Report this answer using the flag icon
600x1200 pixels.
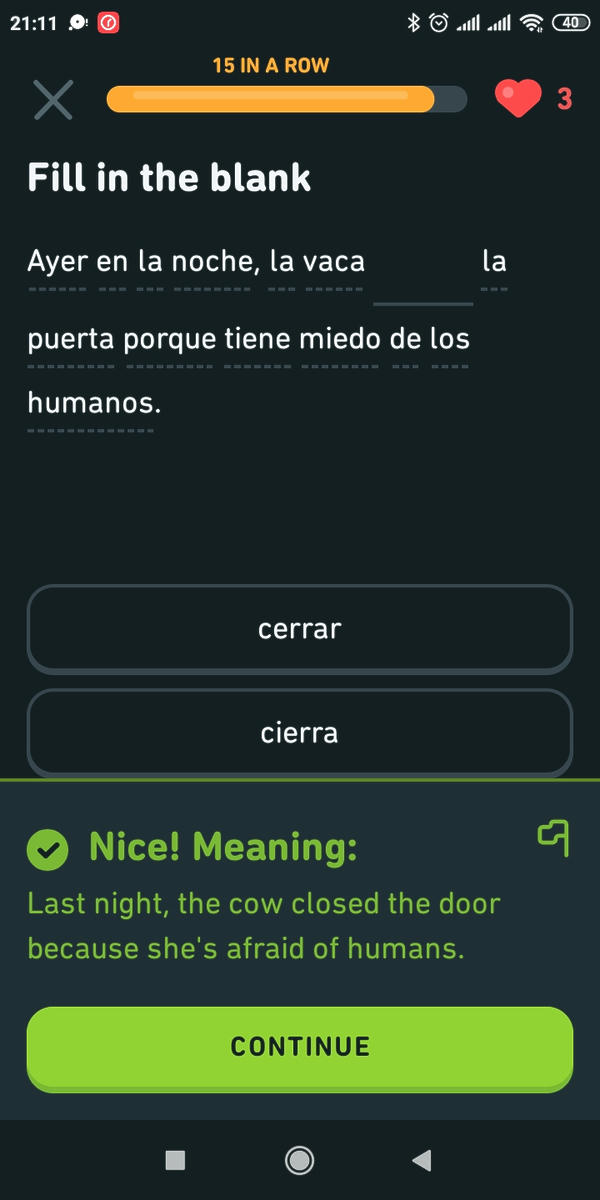click(x=554, y=837)
